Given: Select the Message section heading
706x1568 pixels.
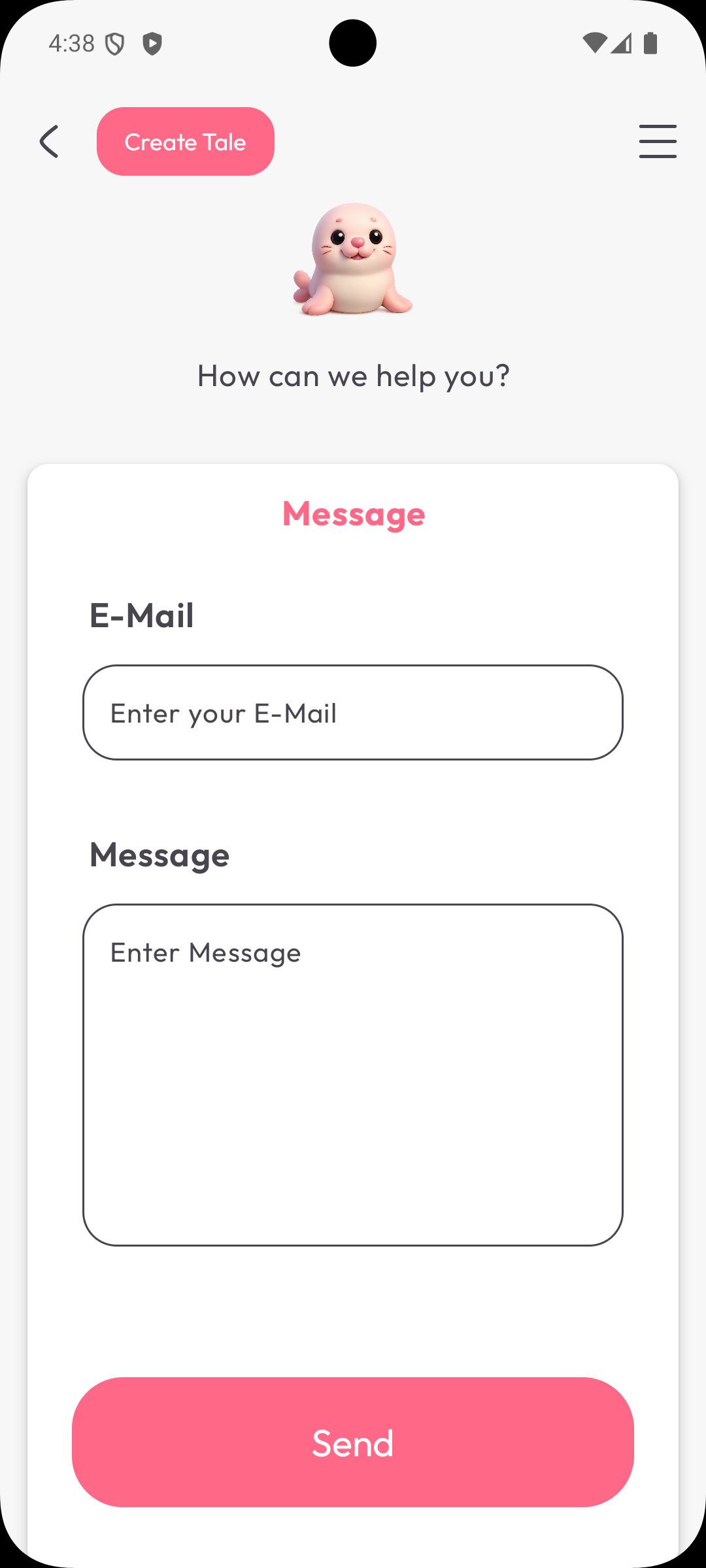Looking at the screenshot, I should tap(353, 514).
